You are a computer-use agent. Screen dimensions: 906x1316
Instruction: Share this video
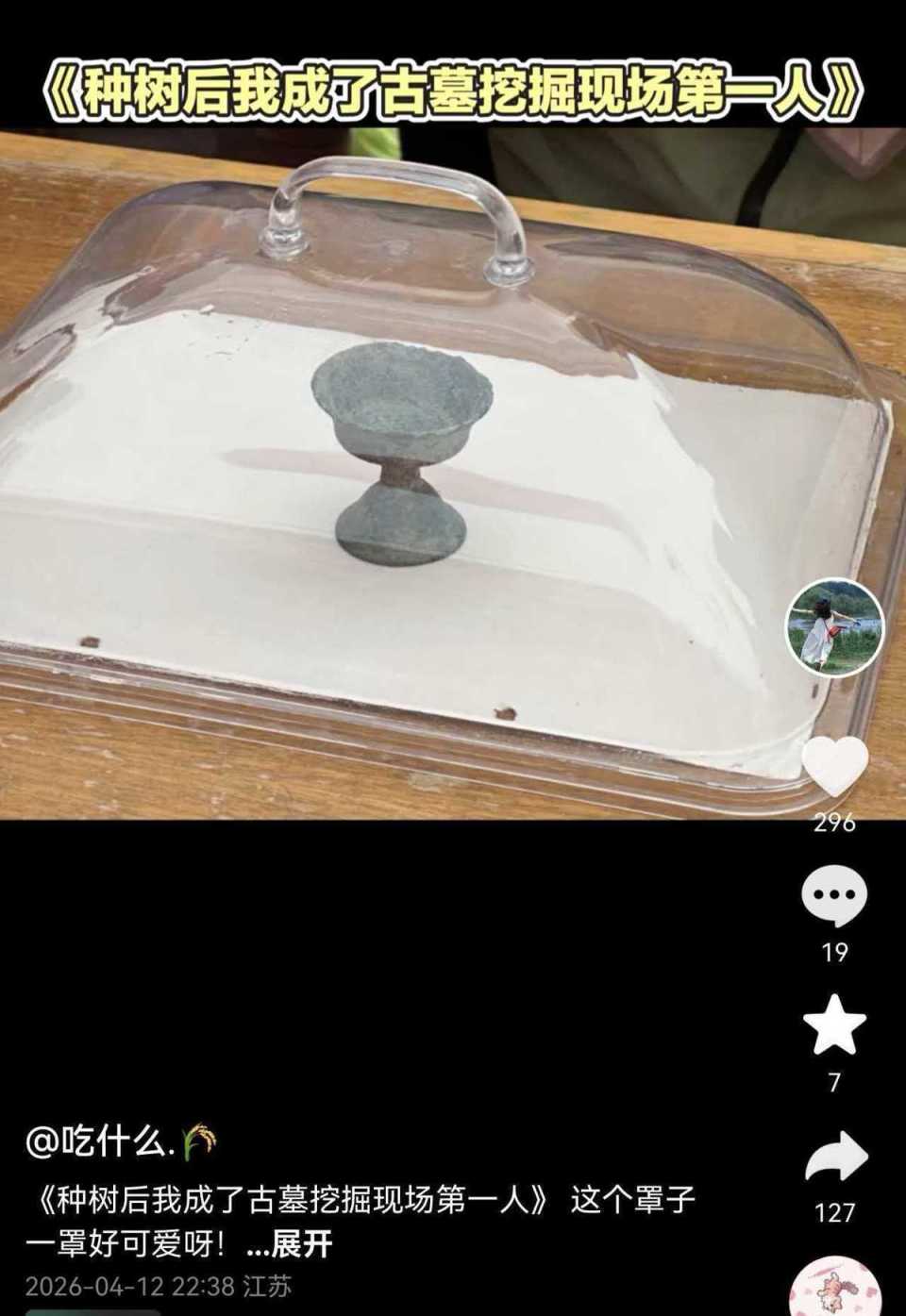click(835, 1158)
